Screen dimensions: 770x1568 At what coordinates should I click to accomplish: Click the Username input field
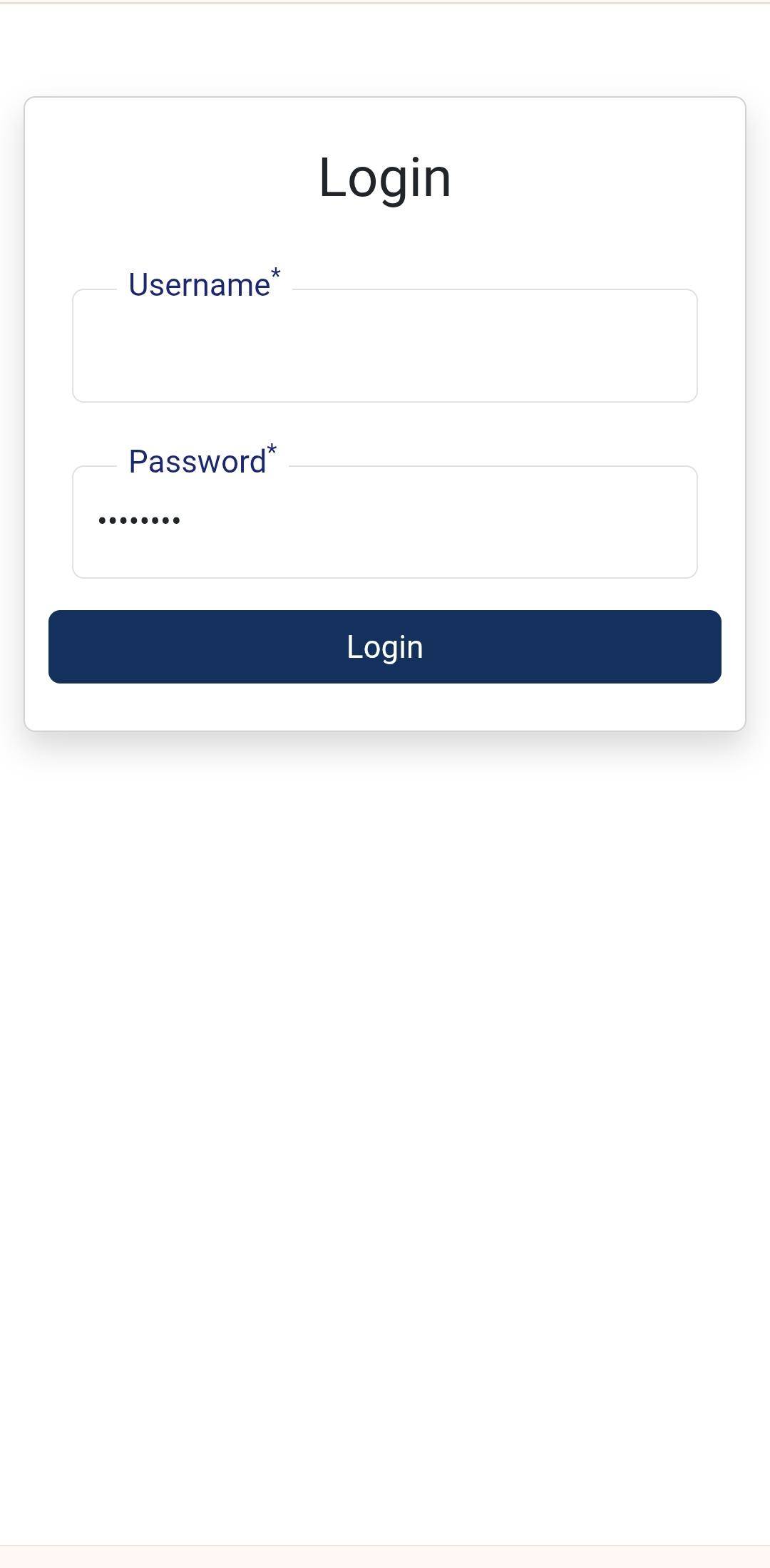pos(385,346)
